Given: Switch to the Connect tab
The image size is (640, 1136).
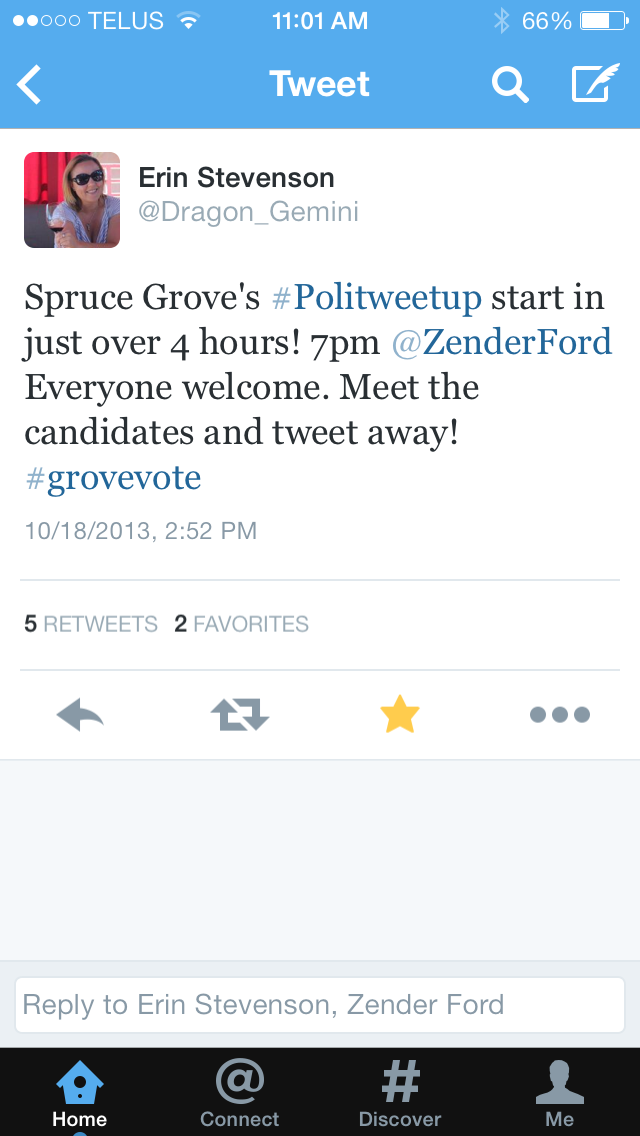Looking at the screenshot, I should [240, 1092].
